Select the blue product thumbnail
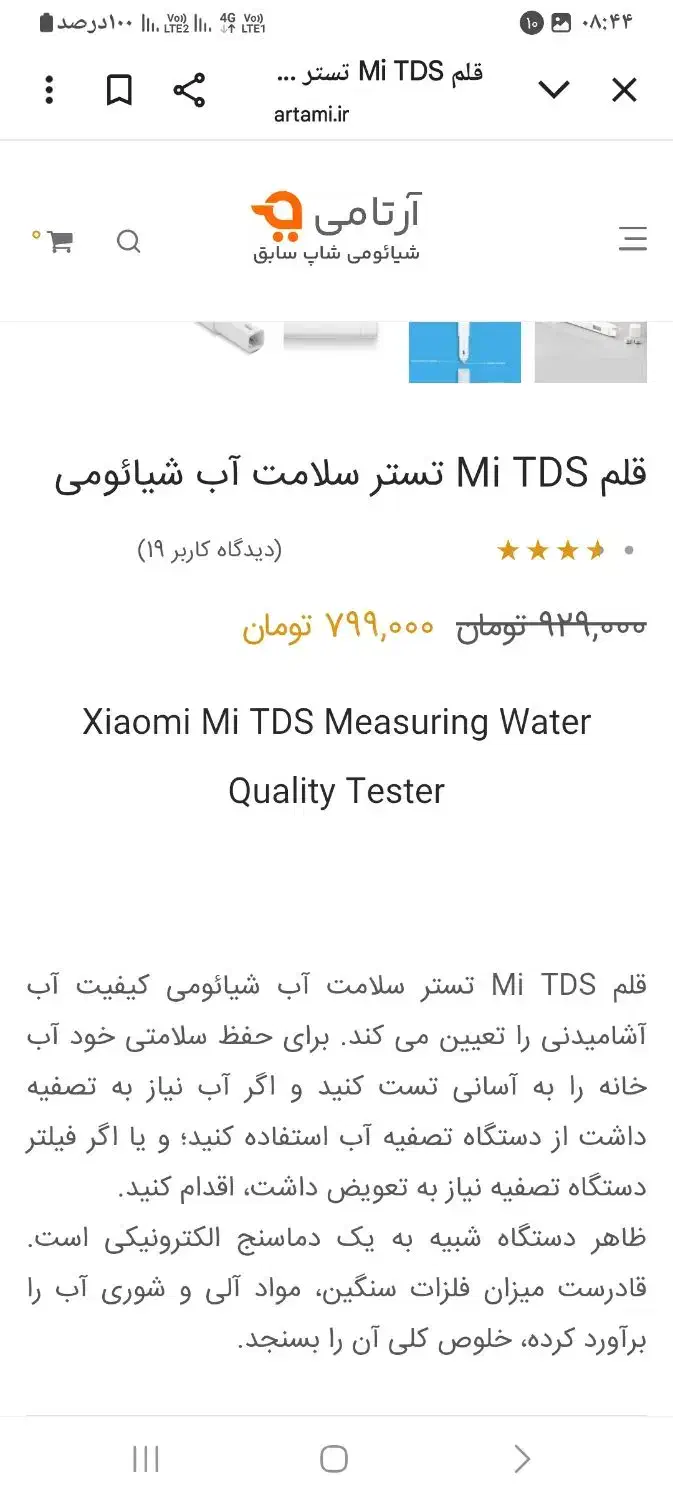 [465, 352]
